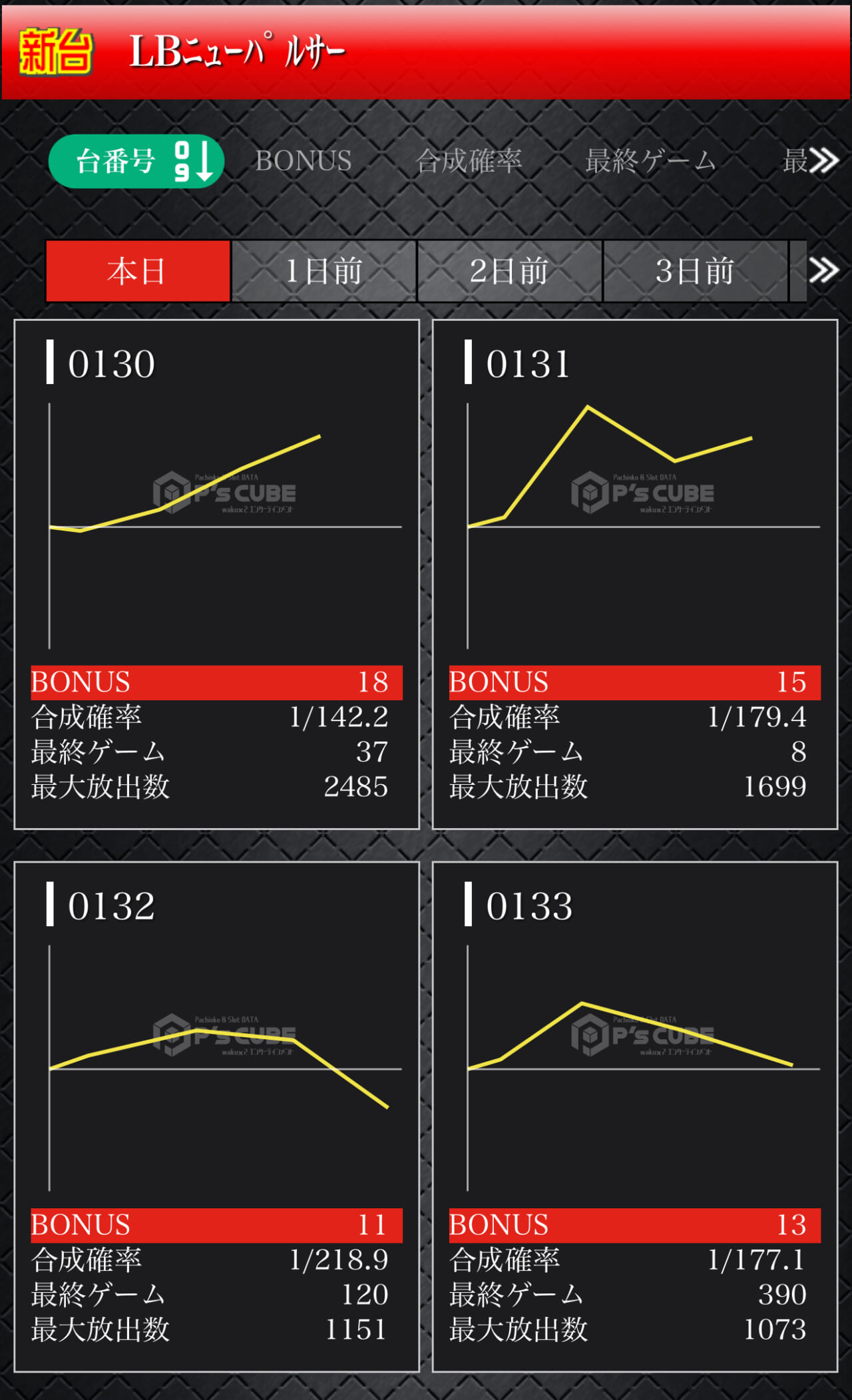Sort the list by BONUS count
The width and height of the screenshot is (852, 1400).
tap(304, 161)
